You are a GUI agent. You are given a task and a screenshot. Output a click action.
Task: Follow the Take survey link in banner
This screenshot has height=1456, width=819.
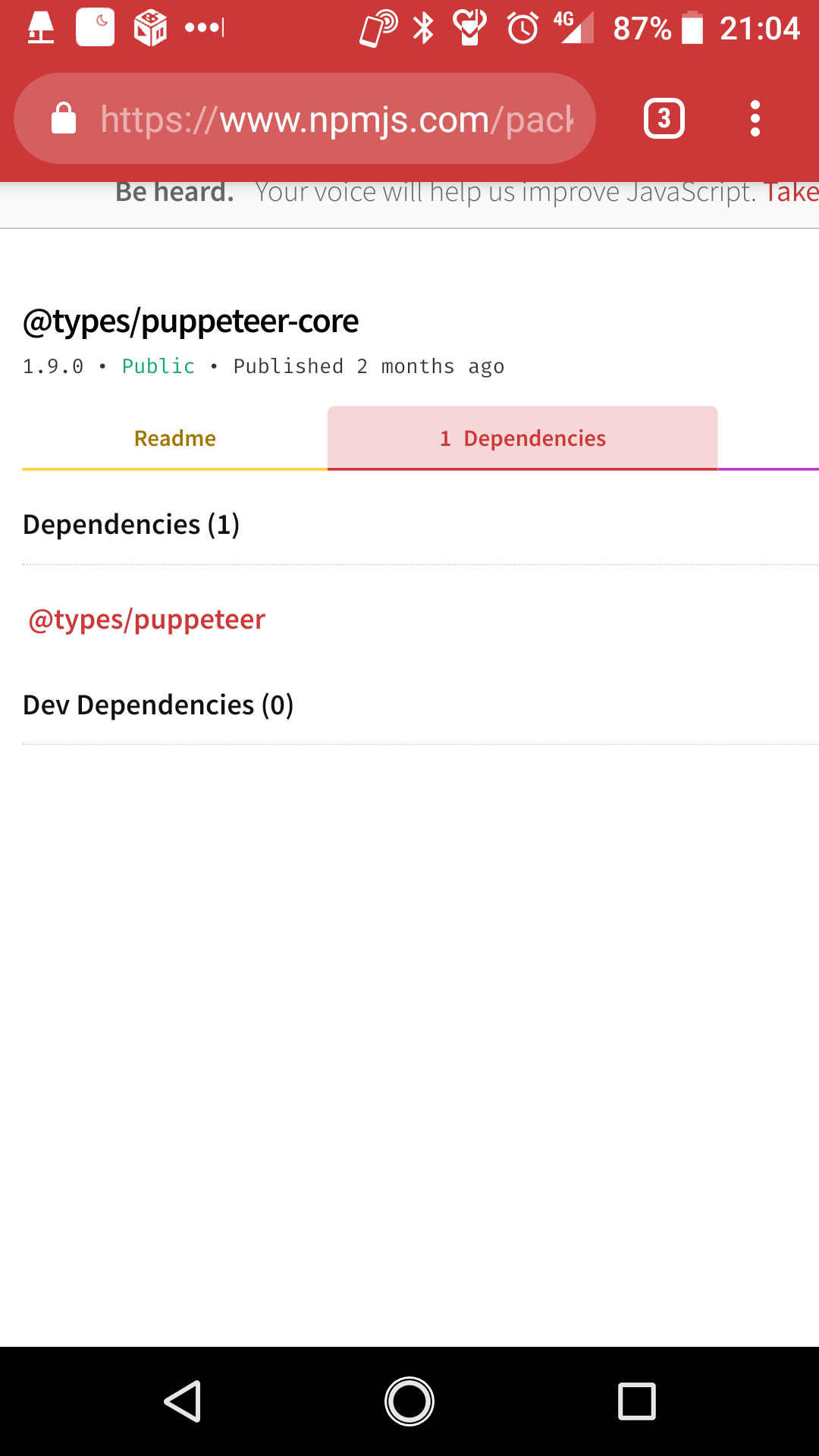[x=791, y=192]
